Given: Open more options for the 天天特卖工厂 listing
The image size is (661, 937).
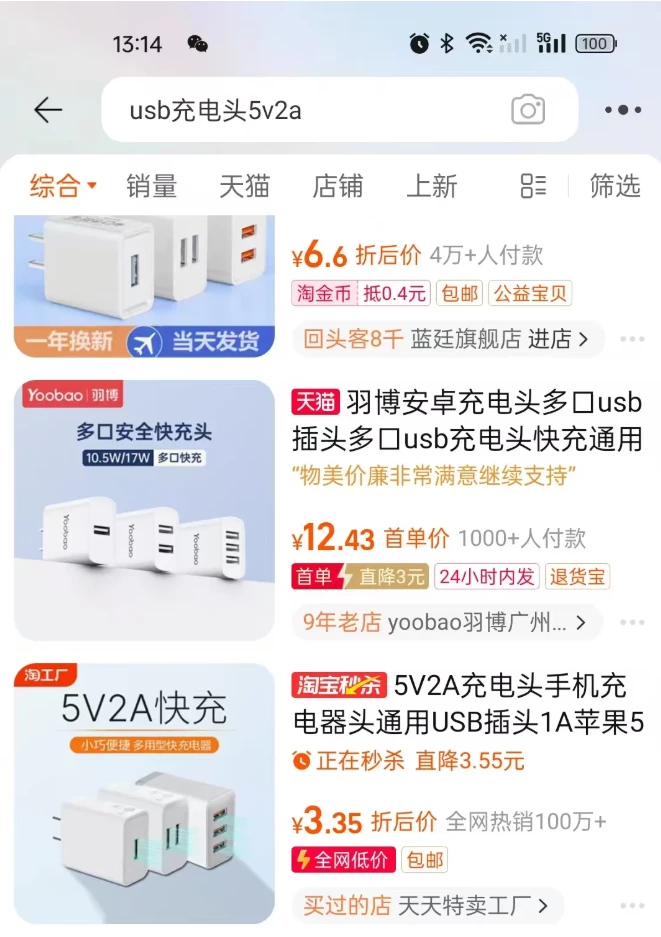Looking at the screenshot, I should click(x=632, y=906).
